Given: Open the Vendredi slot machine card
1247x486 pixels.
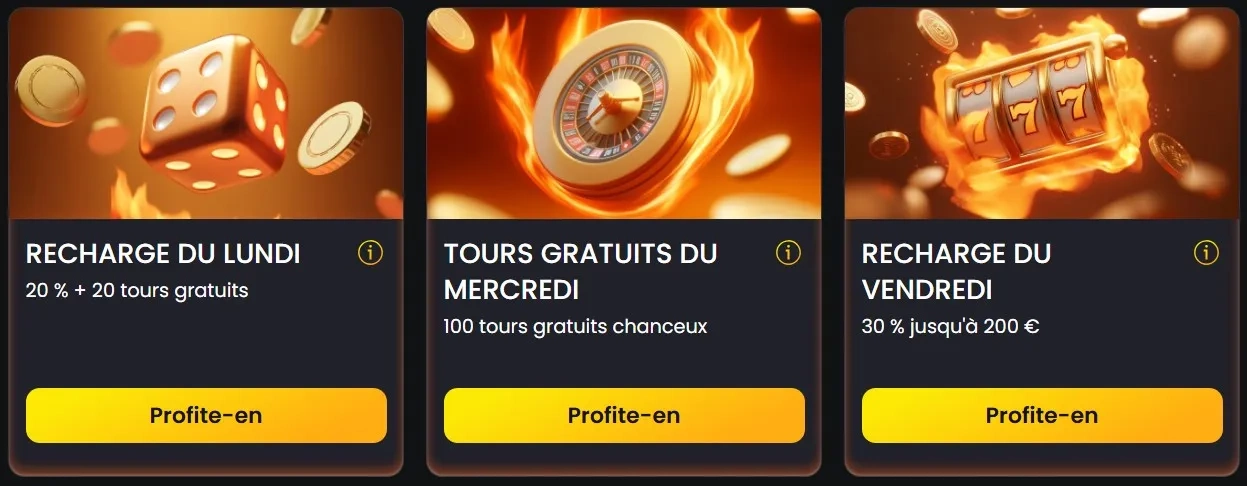Looking at the screenshot, I should point(1042,115).
